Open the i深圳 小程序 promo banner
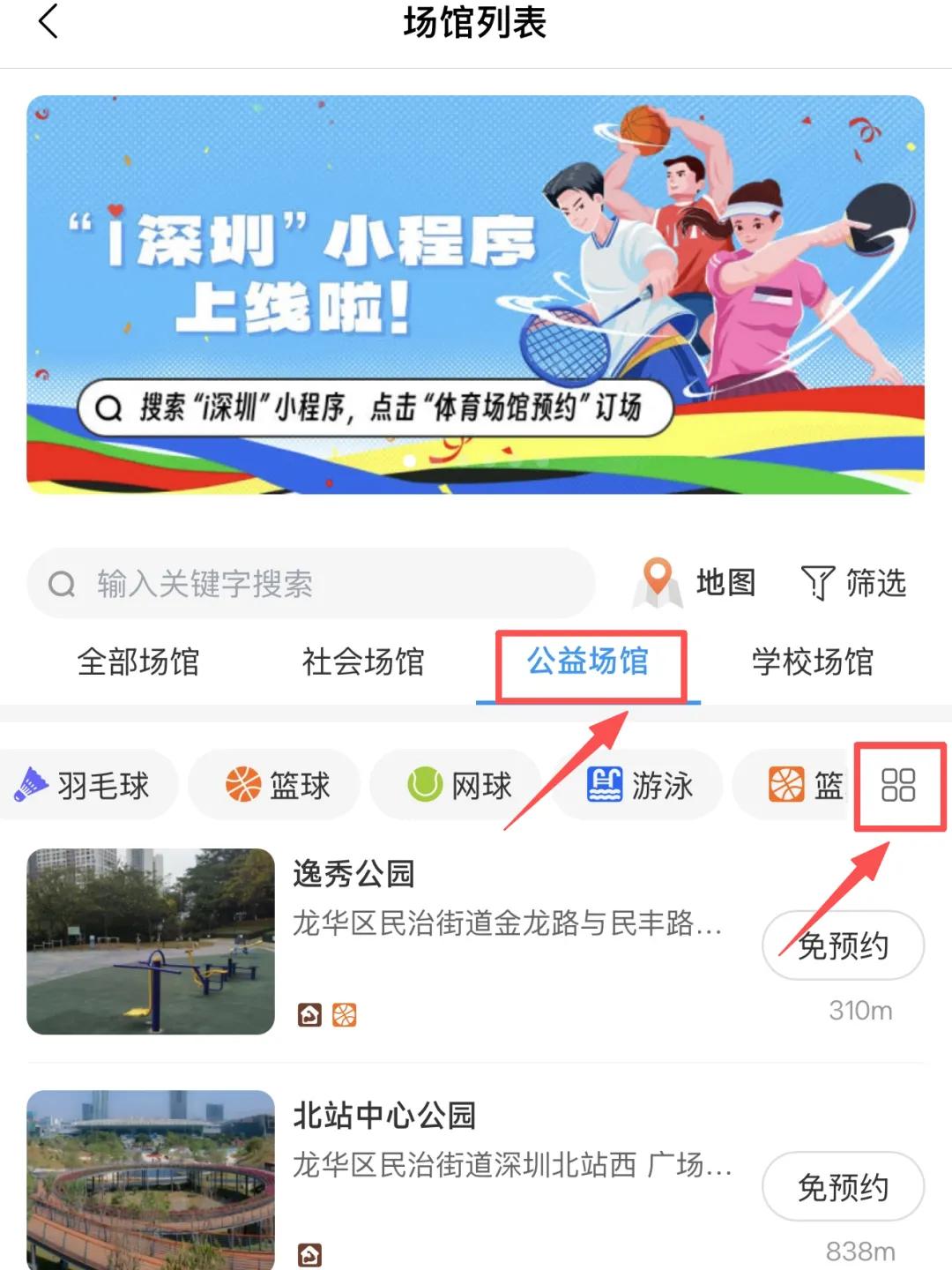The width and height of the screenshot is (952, 1270). 475,294
